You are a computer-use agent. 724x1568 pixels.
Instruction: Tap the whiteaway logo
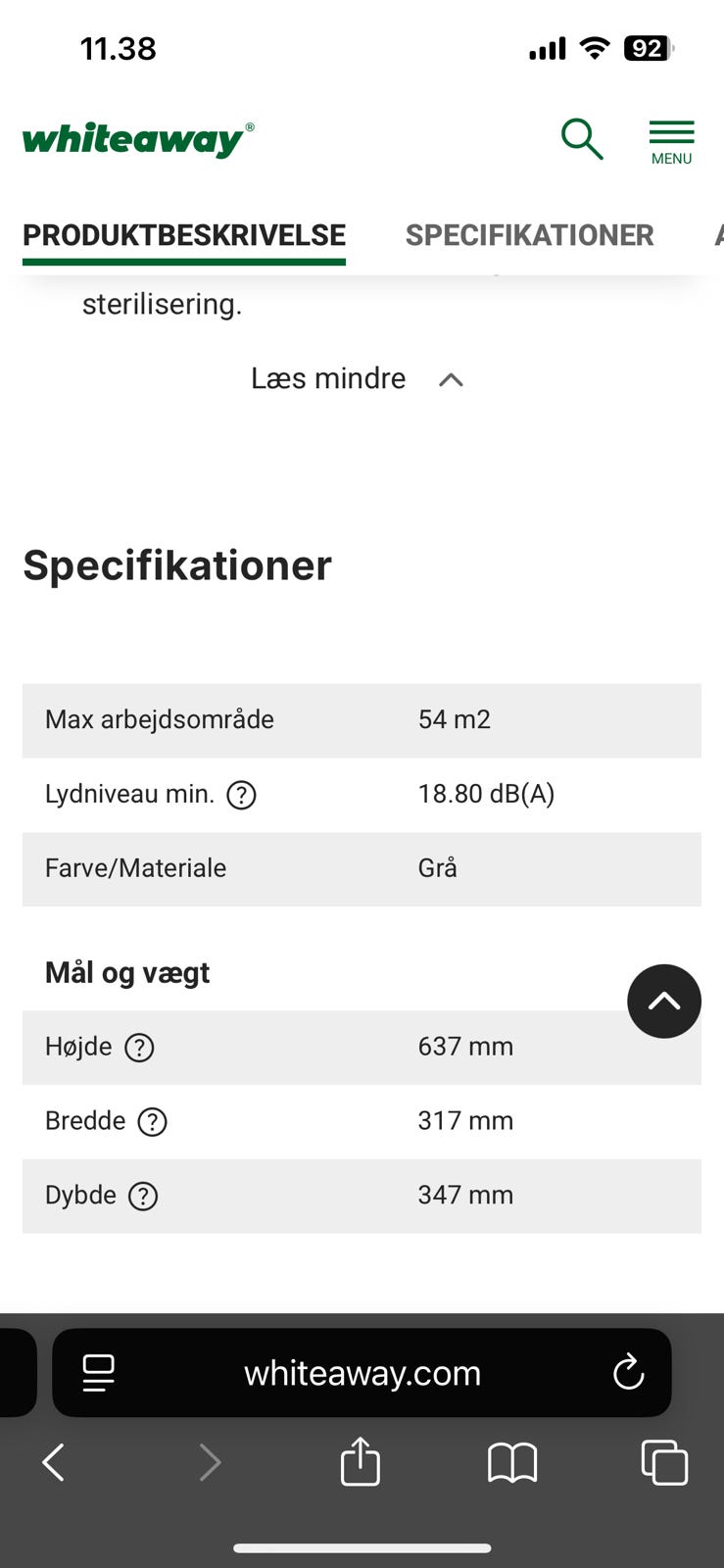pos(137,137)
